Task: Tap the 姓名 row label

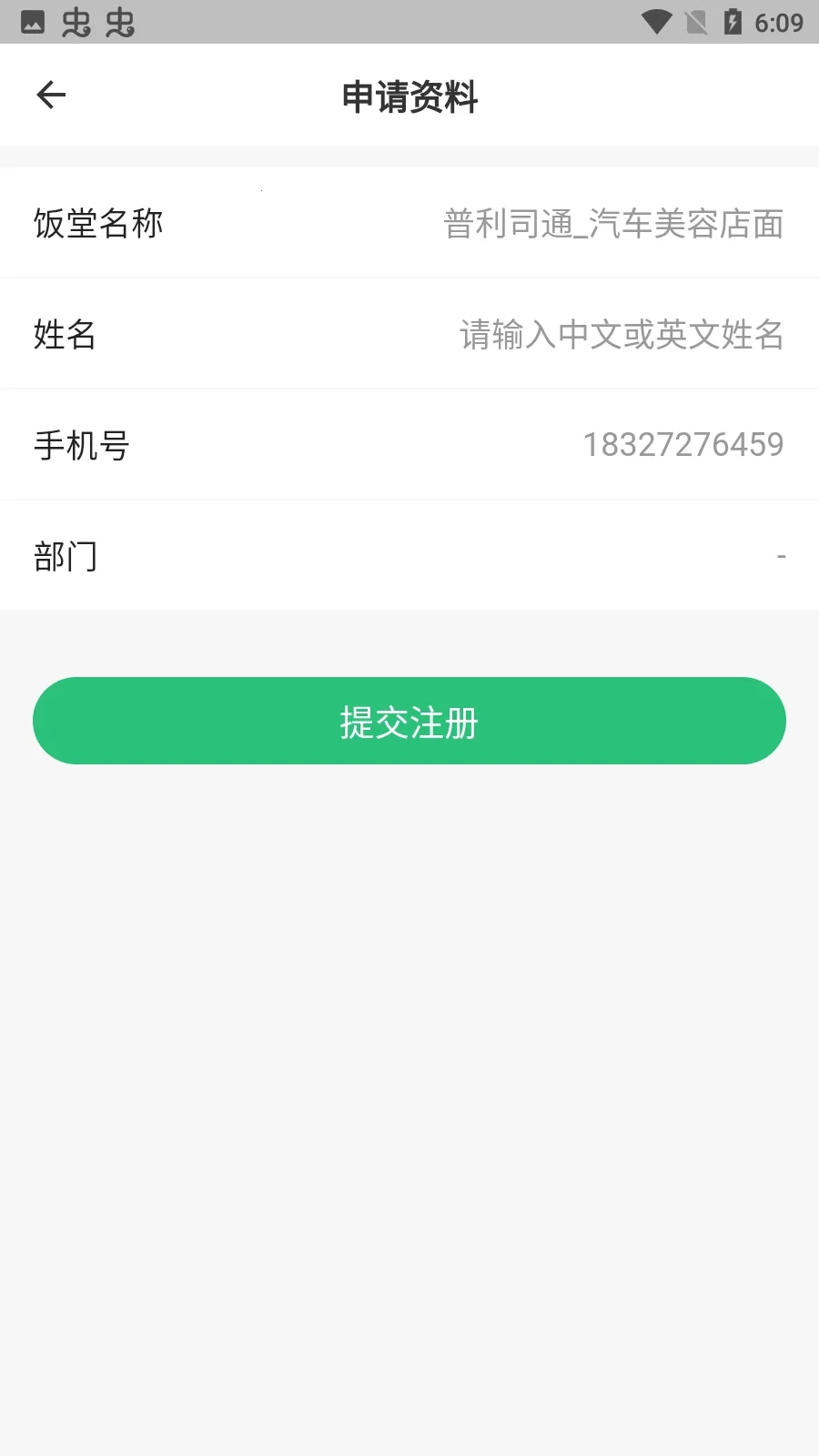Action: 64,336
